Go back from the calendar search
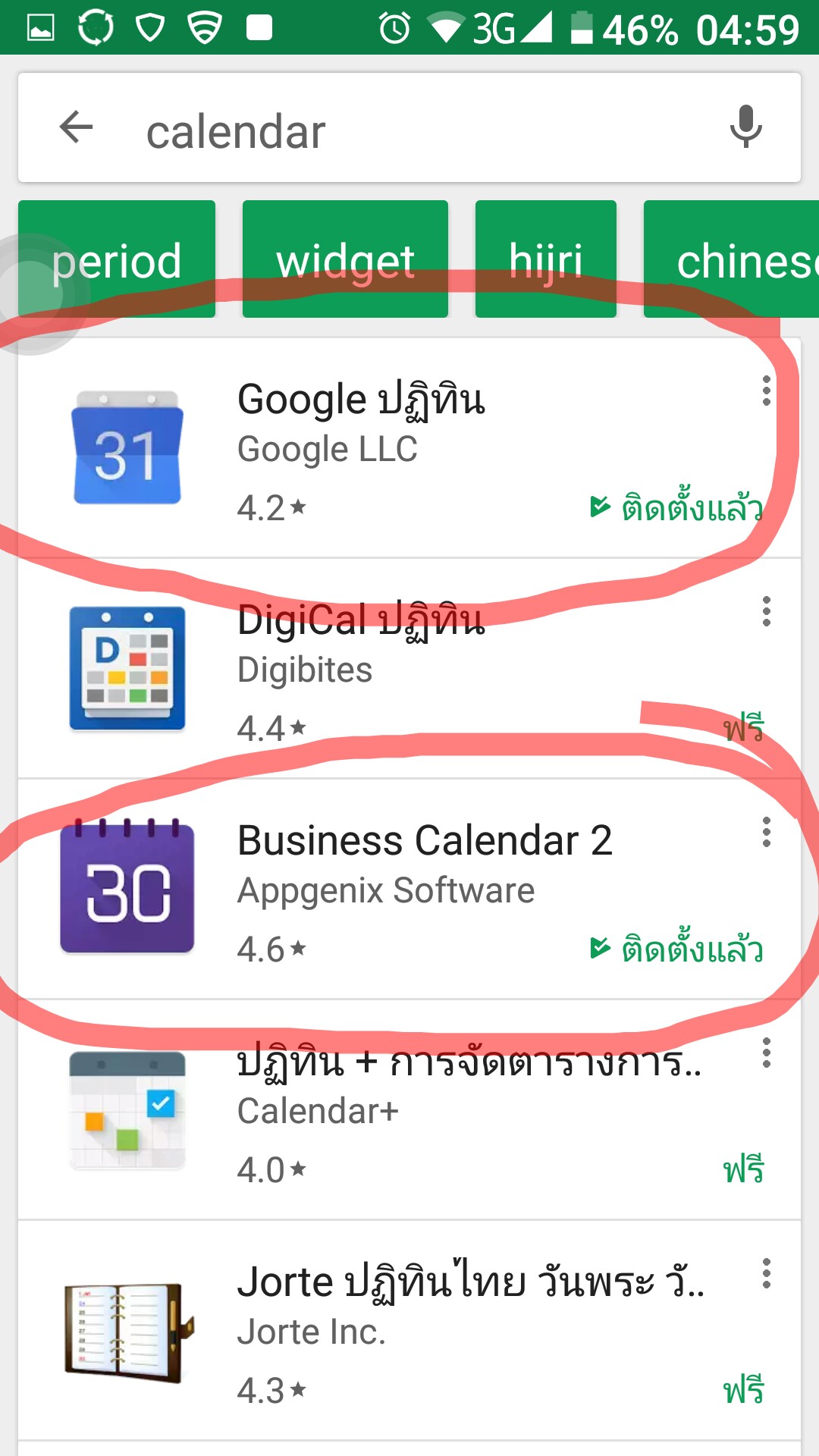The height and width of the screenshot is (1456, 819). (76, 127)
